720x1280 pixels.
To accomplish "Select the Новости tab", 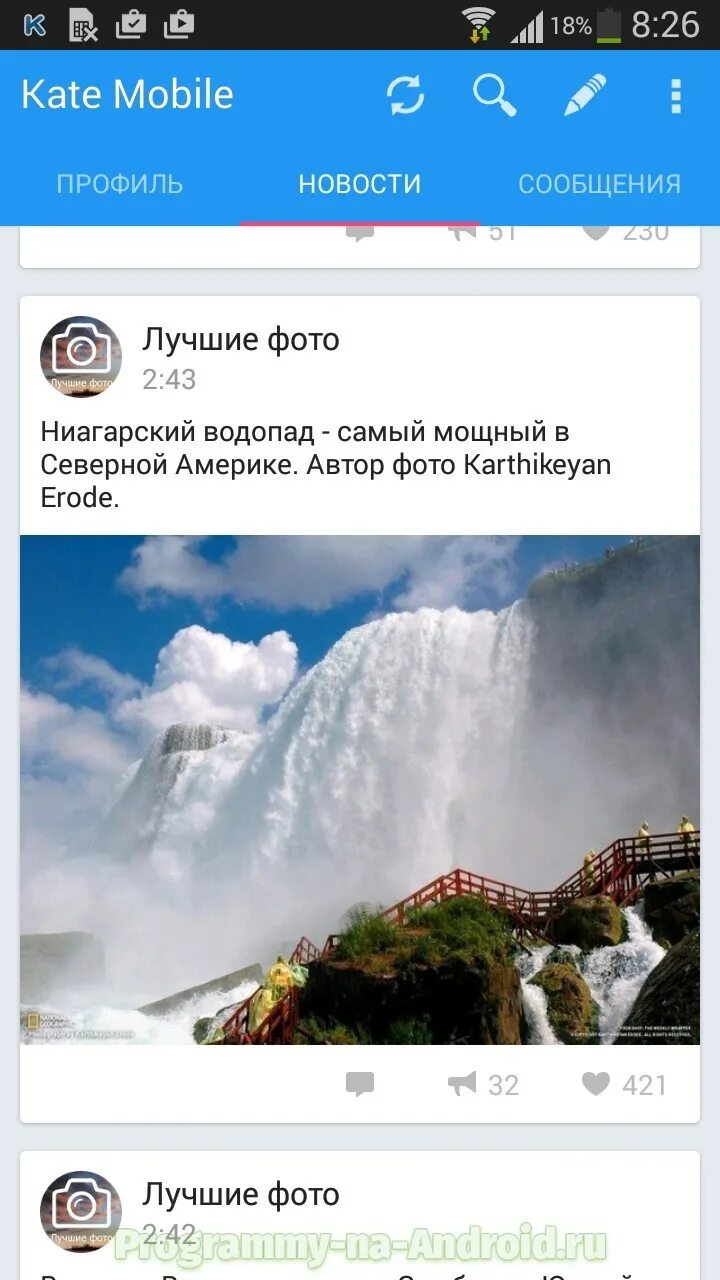I will (x=360, y=184).
